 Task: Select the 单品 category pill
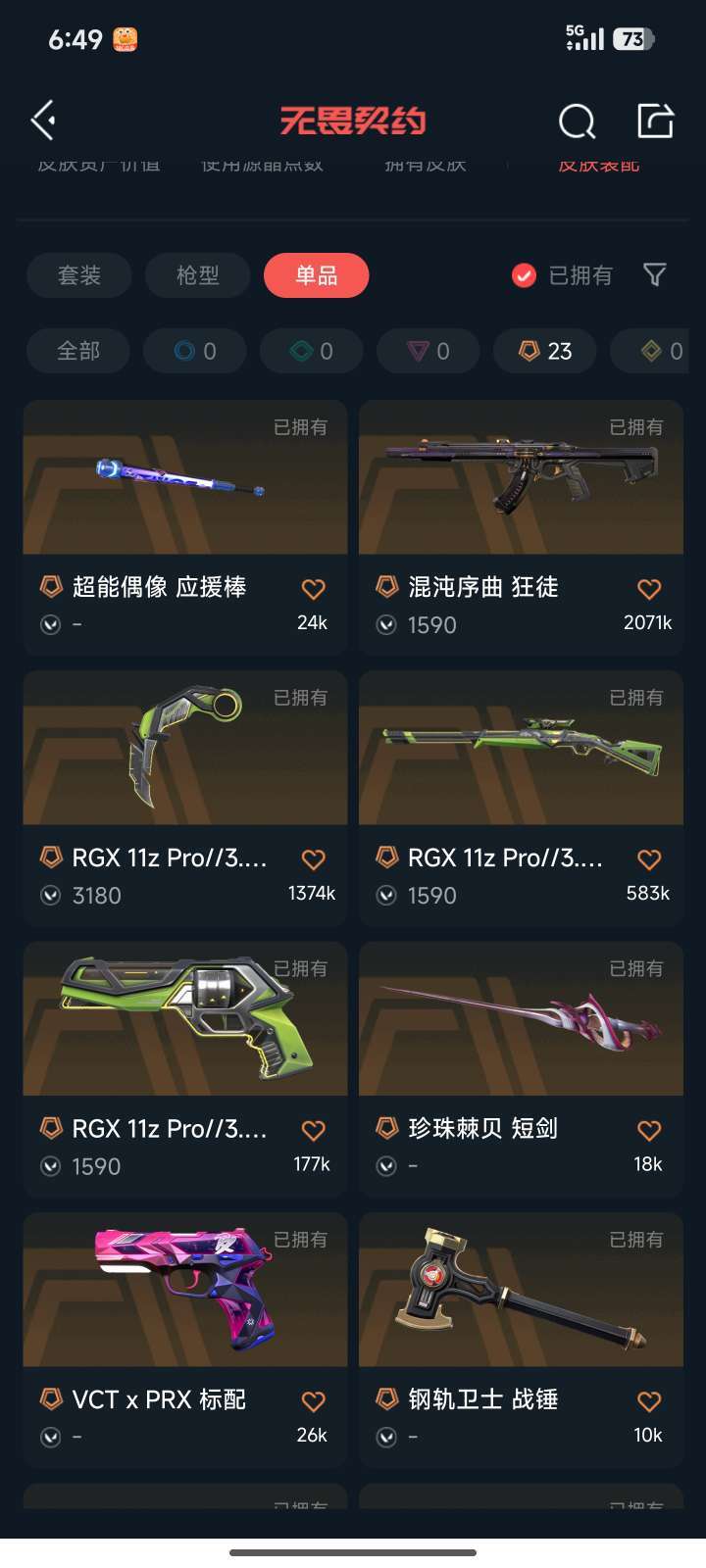pyautogui.click(x=316, y=275)
